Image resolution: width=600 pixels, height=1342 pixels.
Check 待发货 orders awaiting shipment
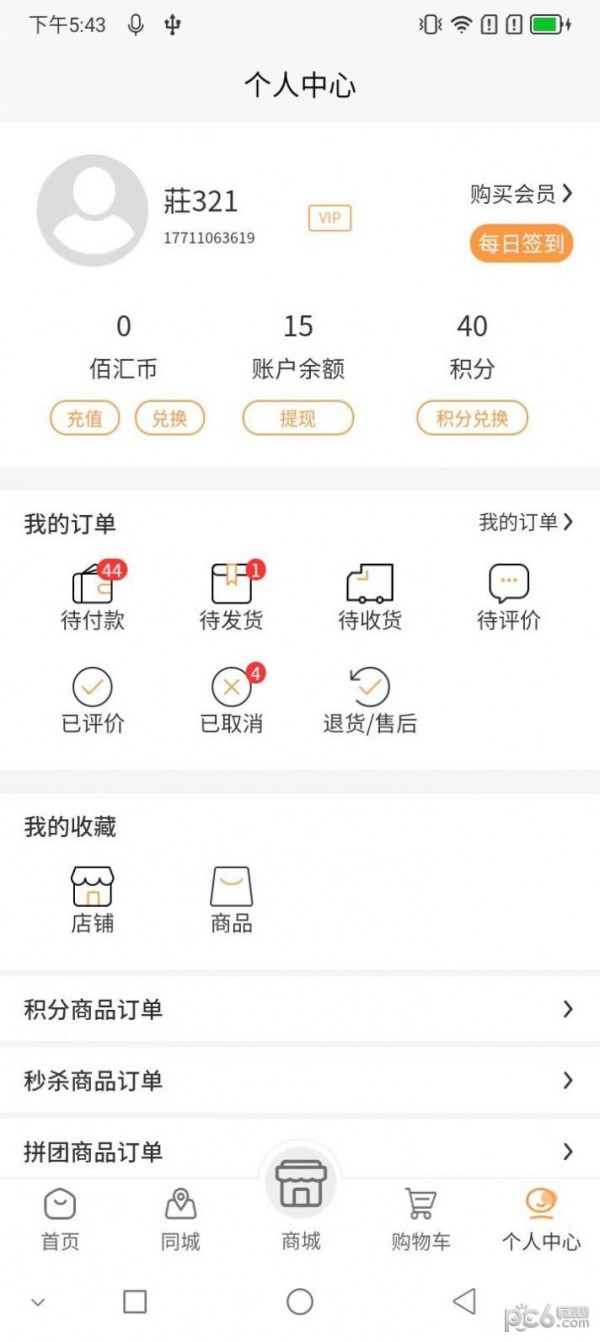point(231,597)
